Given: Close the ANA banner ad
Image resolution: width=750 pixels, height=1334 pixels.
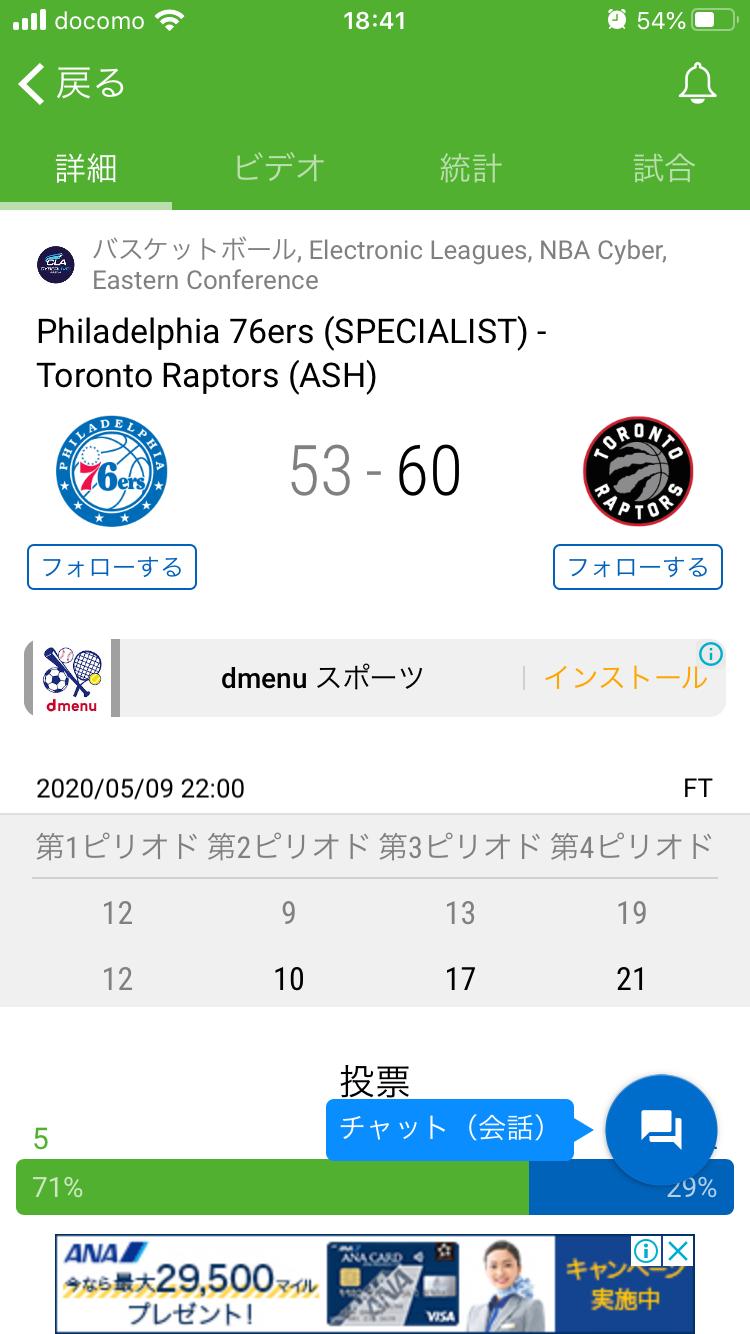Looking at the screenshot, I should [x=679, y=1251].
